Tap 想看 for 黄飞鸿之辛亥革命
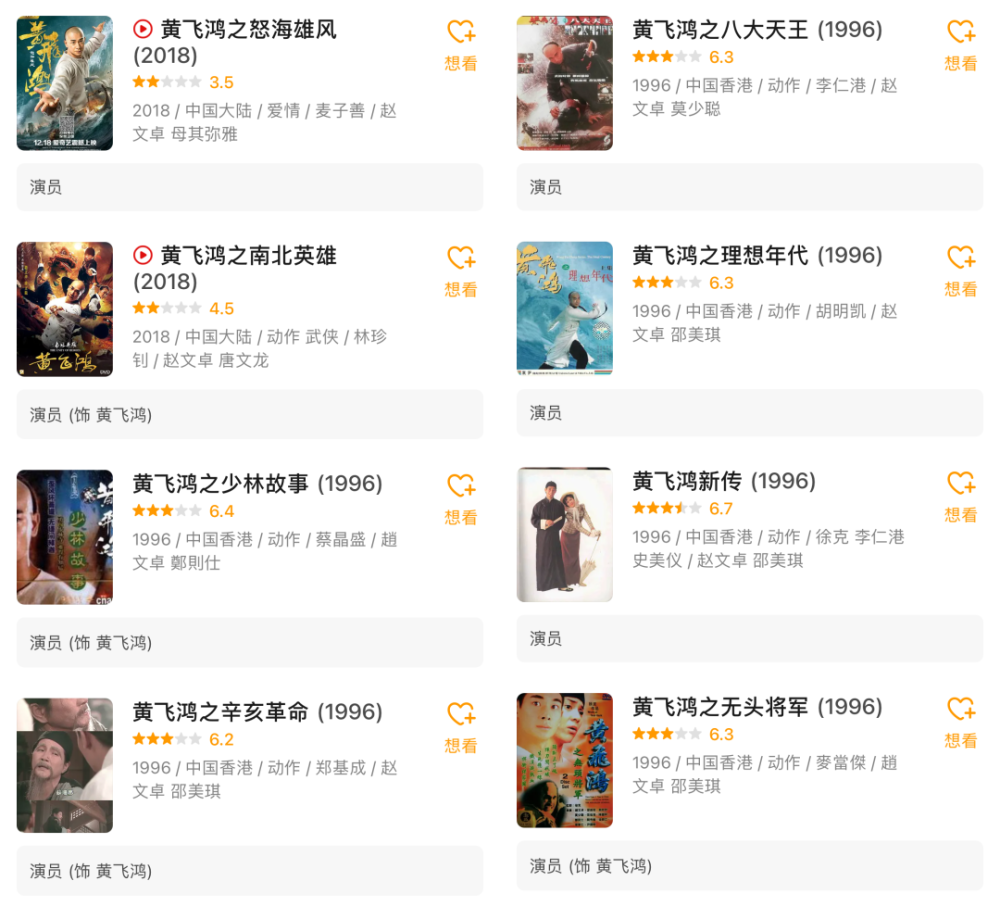 tap(461, 727)
